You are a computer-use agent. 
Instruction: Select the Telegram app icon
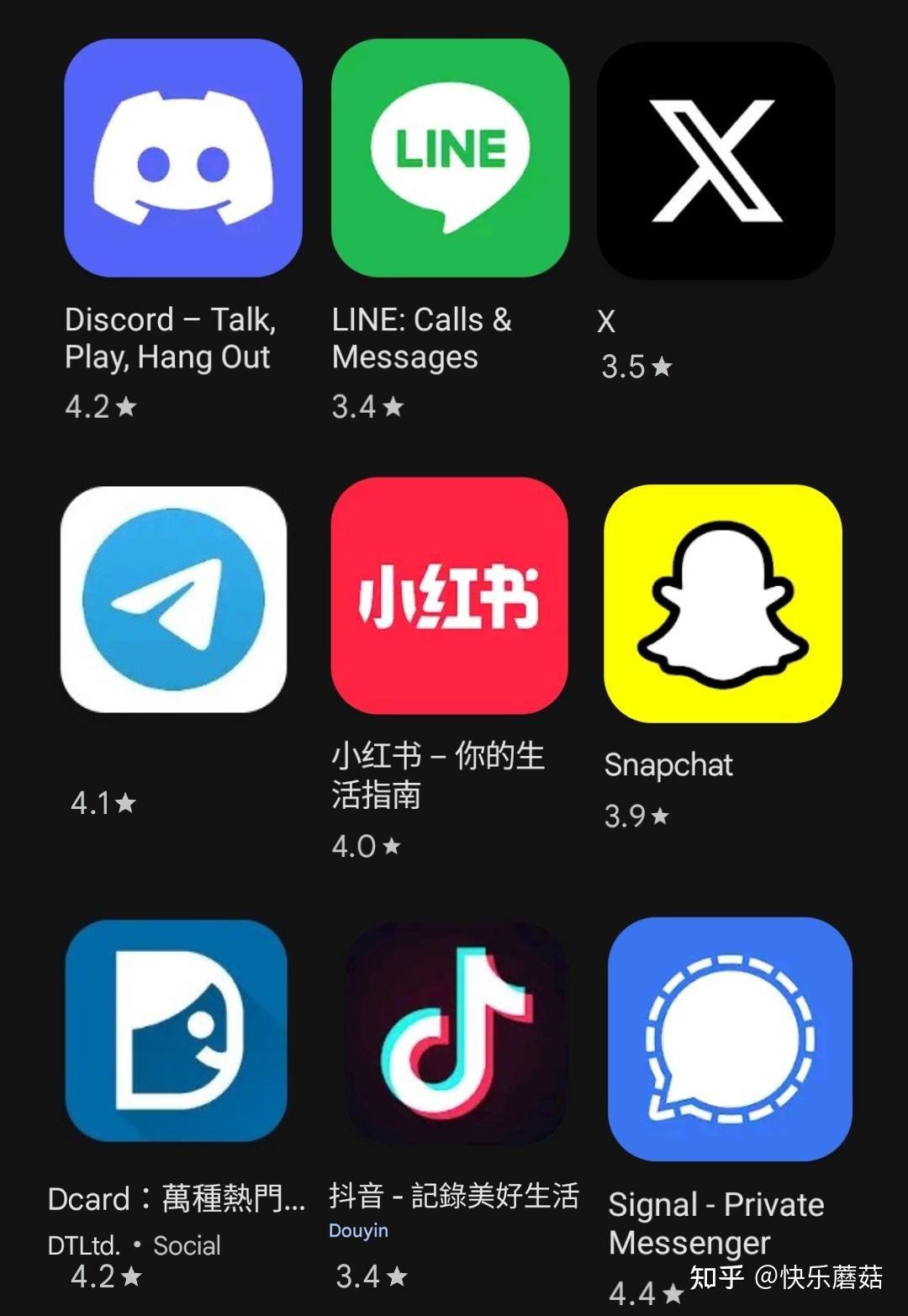pyautogui.click(x=172, y=600)
